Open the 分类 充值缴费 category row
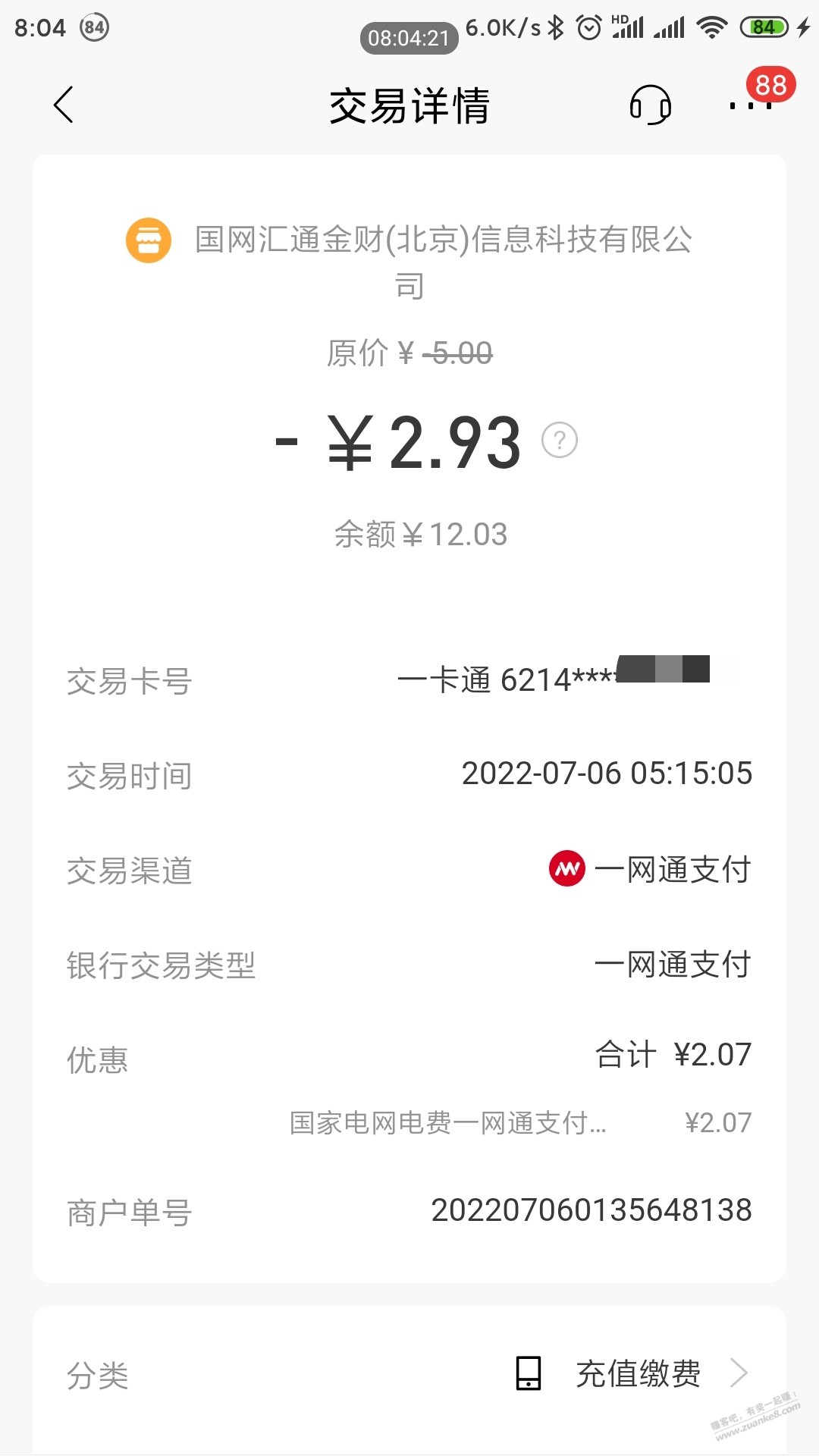This screenshot has height=1456, width=819. [409, 1374]
